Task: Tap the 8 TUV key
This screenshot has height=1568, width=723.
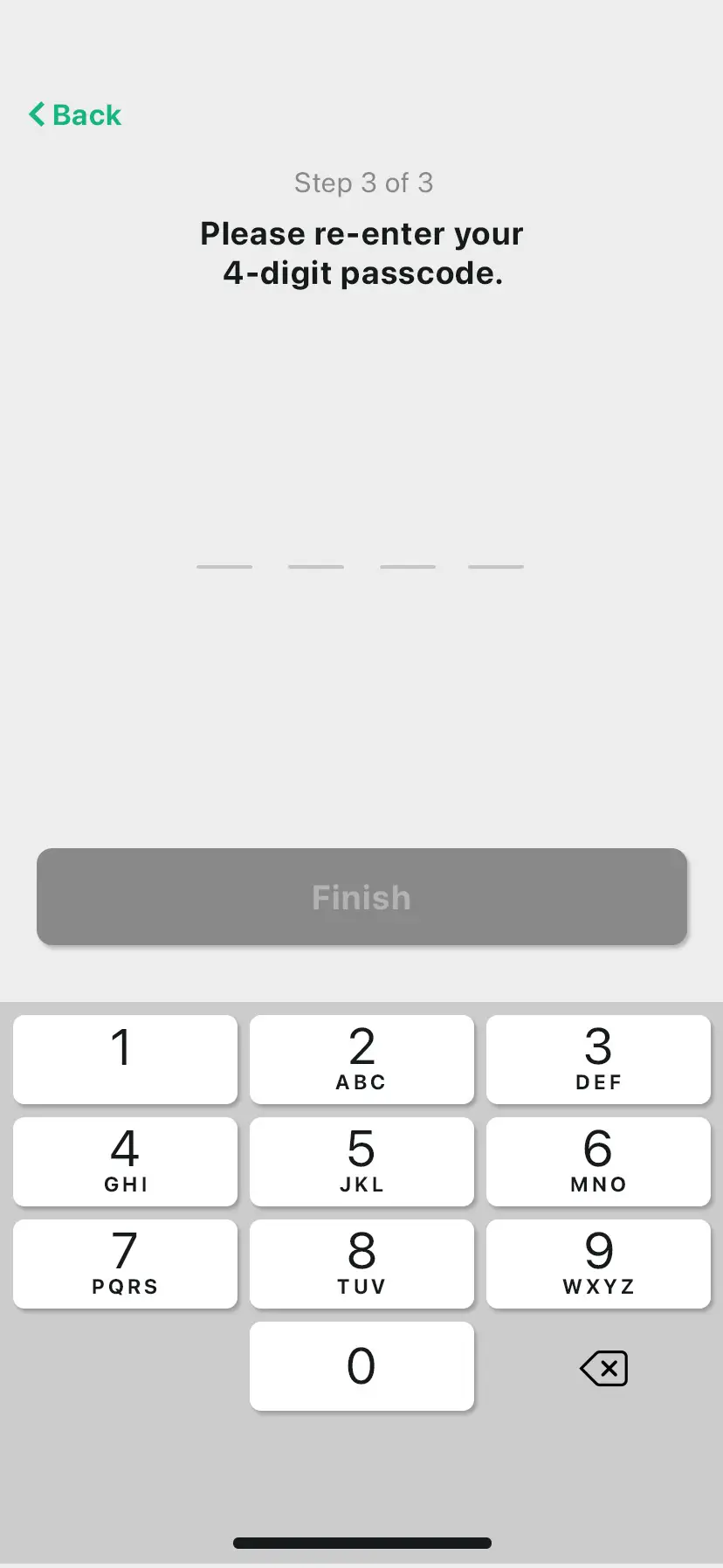Action: pos(361,1263)
